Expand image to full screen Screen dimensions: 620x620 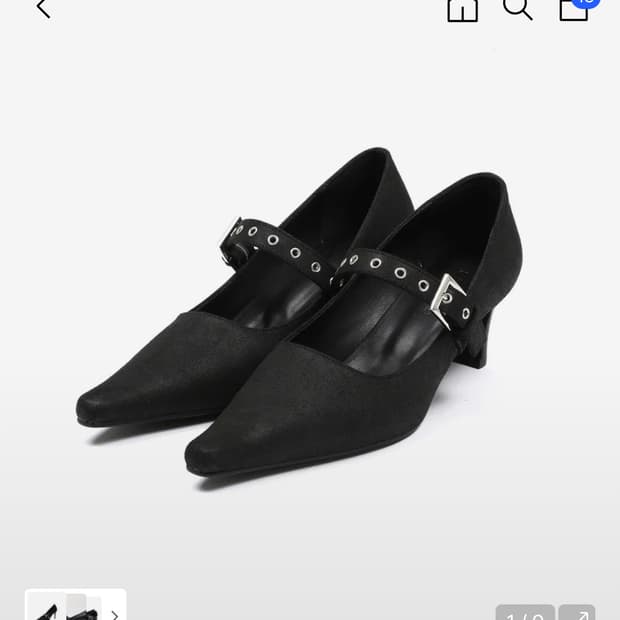coord(576,612)
